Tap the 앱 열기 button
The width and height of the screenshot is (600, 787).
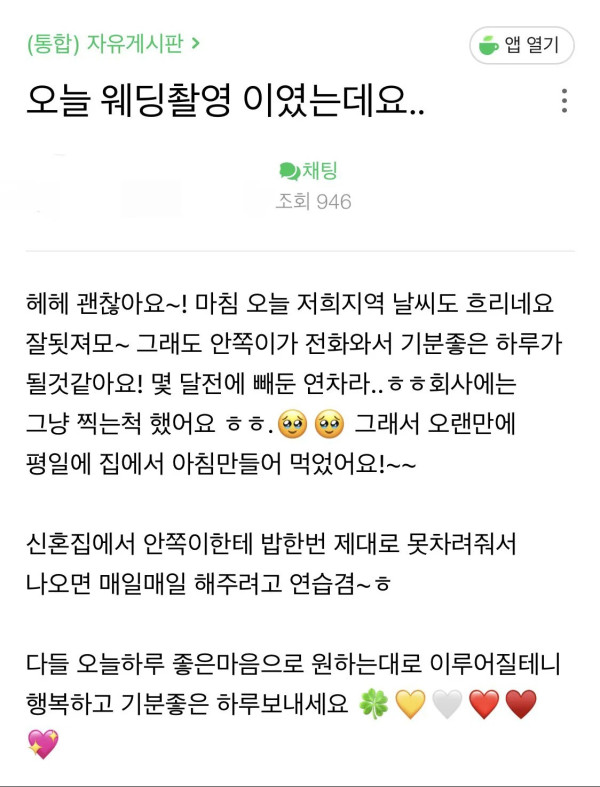coord(522,45)
